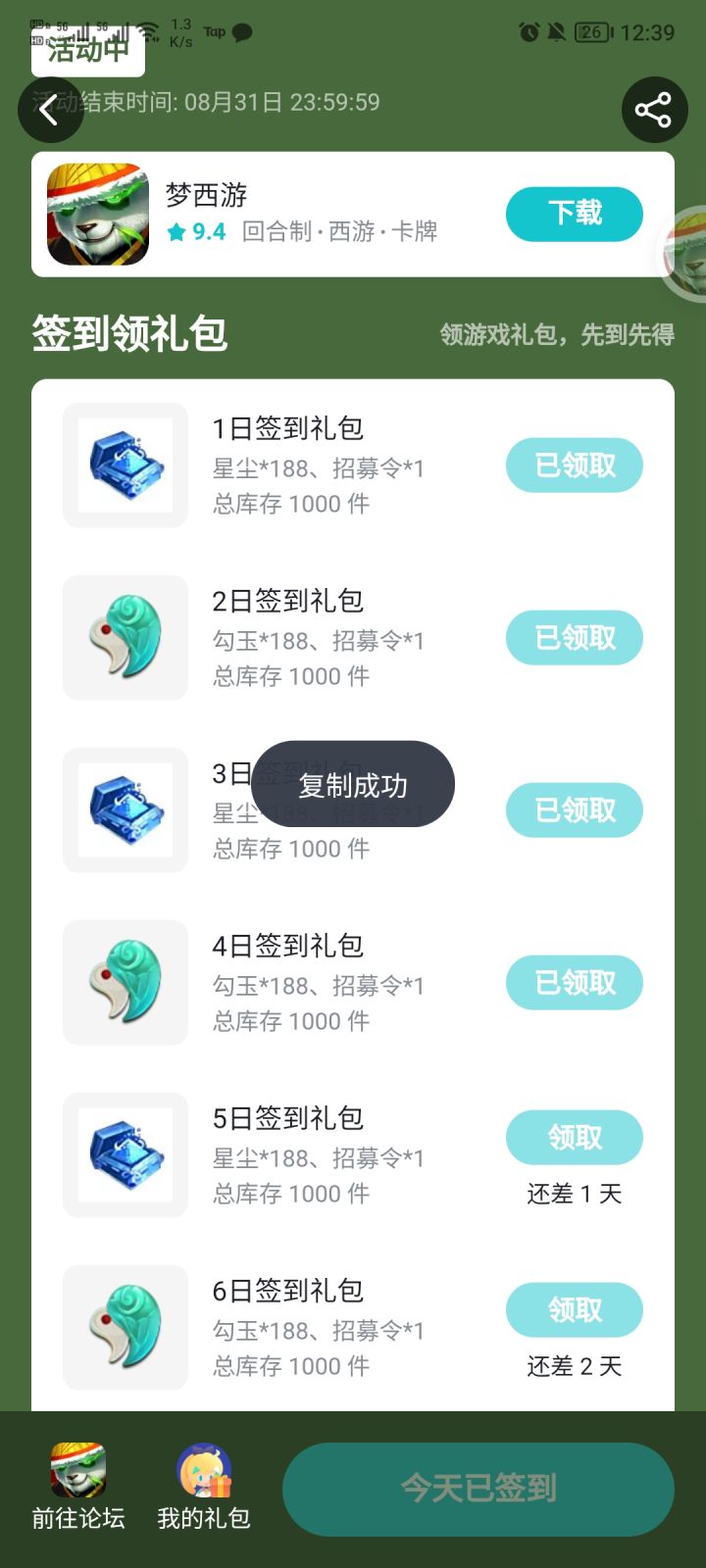Image resolution: width=706 pixels, height=1568 pixels.
Task: Tap 领取 for the 5日签到礼包
Action: tap(574, 1137)
